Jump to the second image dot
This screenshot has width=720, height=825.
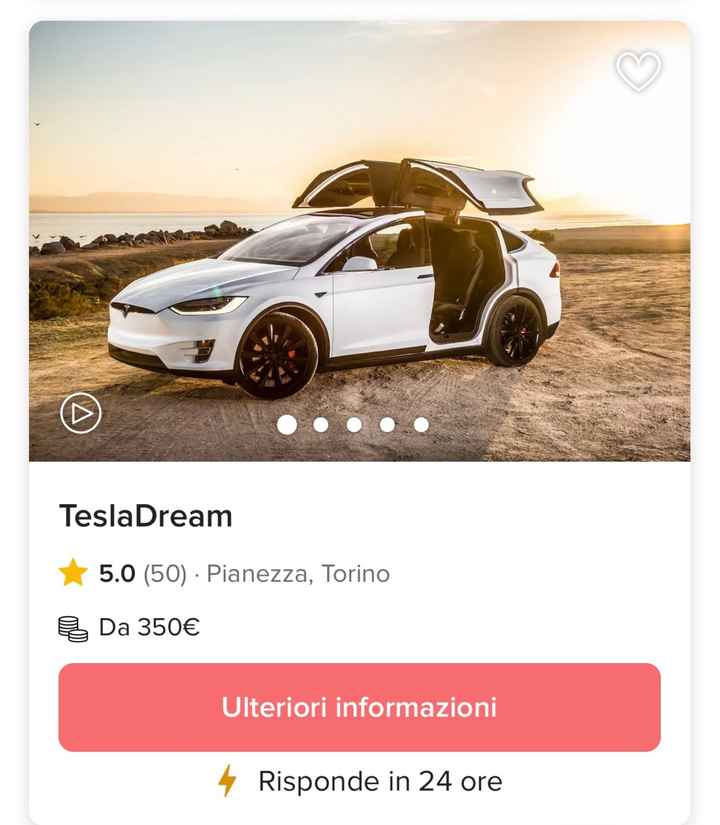click(x=321, y=424)
